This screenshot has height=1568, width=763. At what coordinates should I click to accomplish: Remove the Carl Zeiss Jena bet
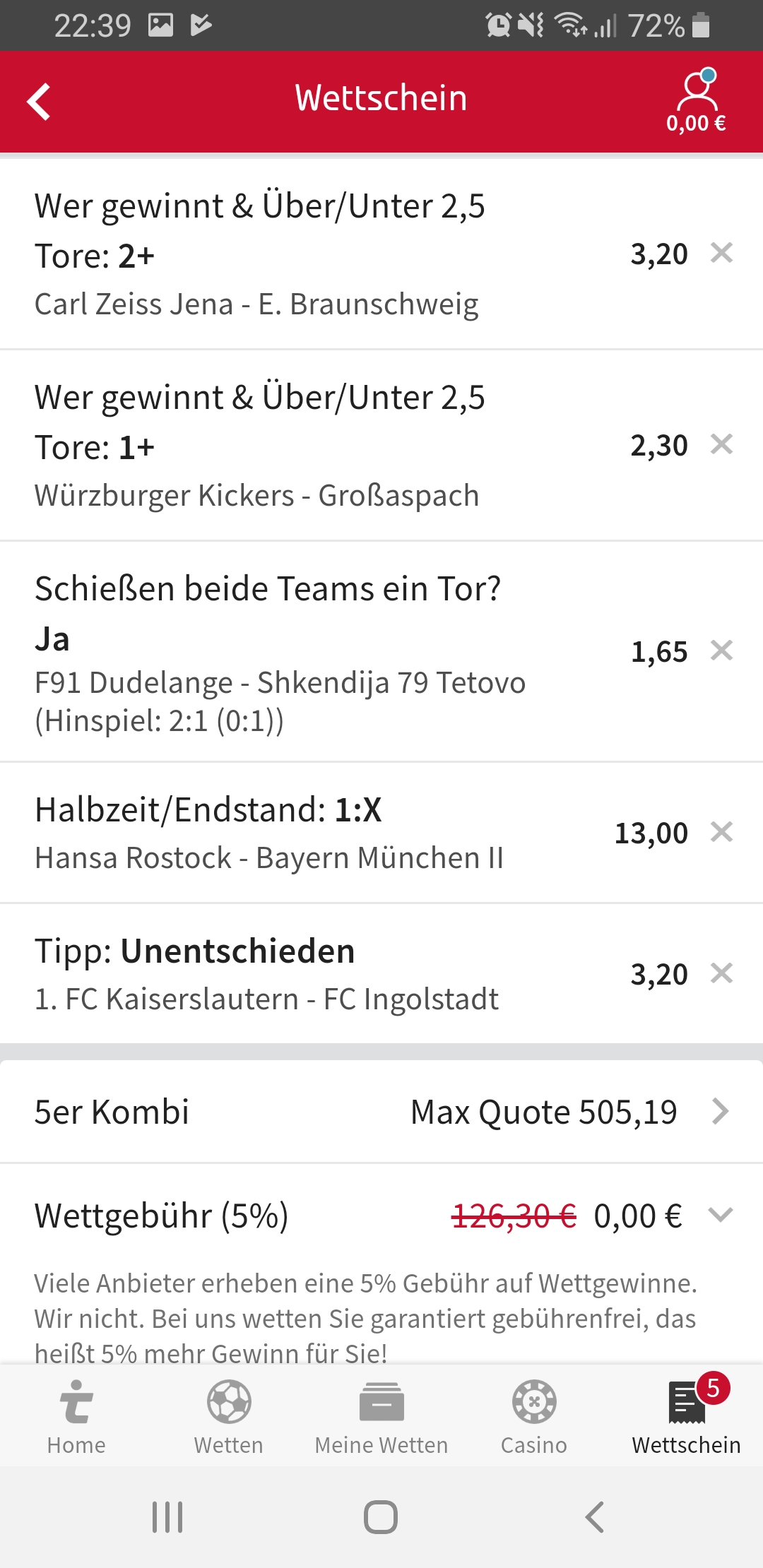(x=721, y=253)
